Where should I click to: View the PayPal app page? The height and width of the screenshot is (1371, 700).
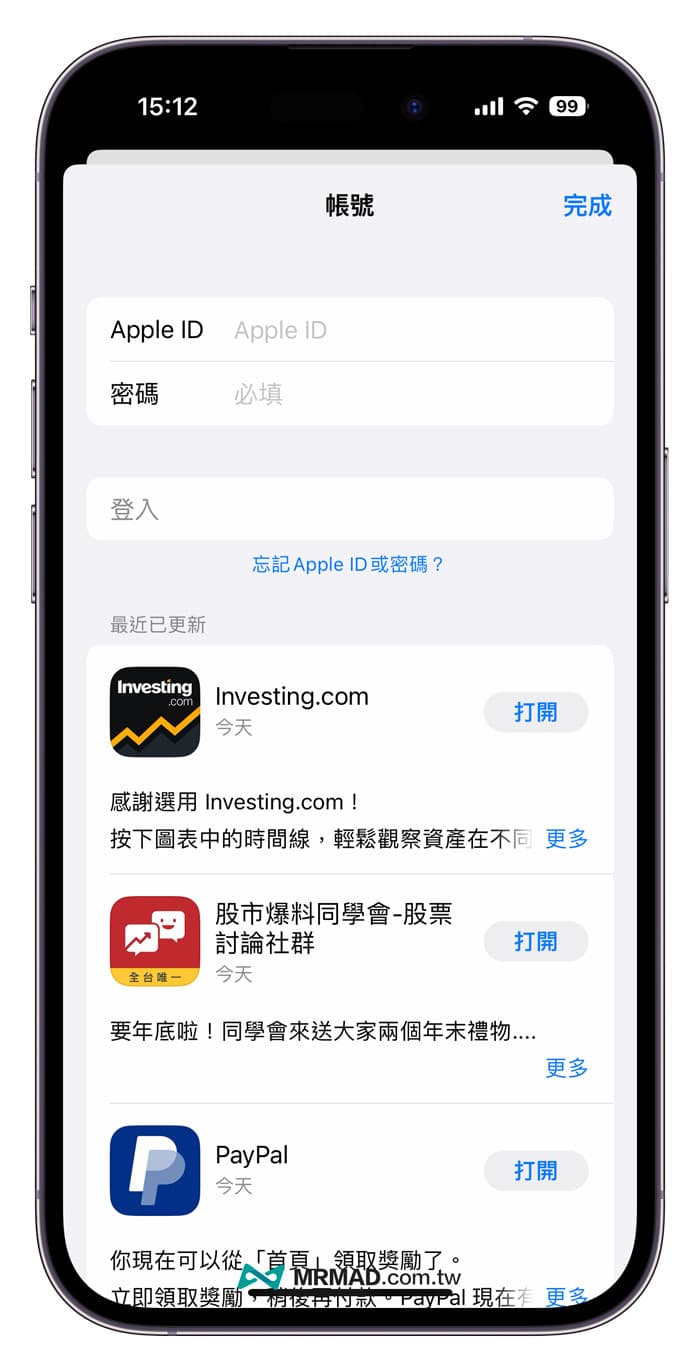click(155, 1170)
